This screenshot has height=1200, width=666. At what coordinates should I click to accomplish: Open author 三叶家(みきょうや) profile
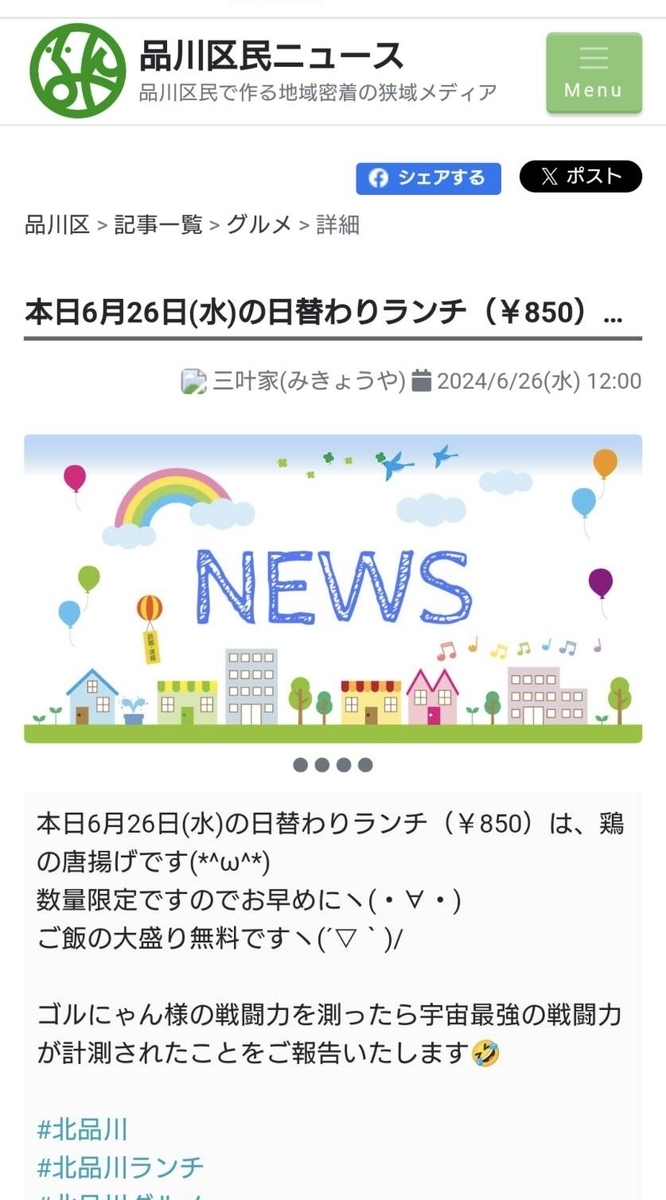pyautogui.click(x=308, y=381)
